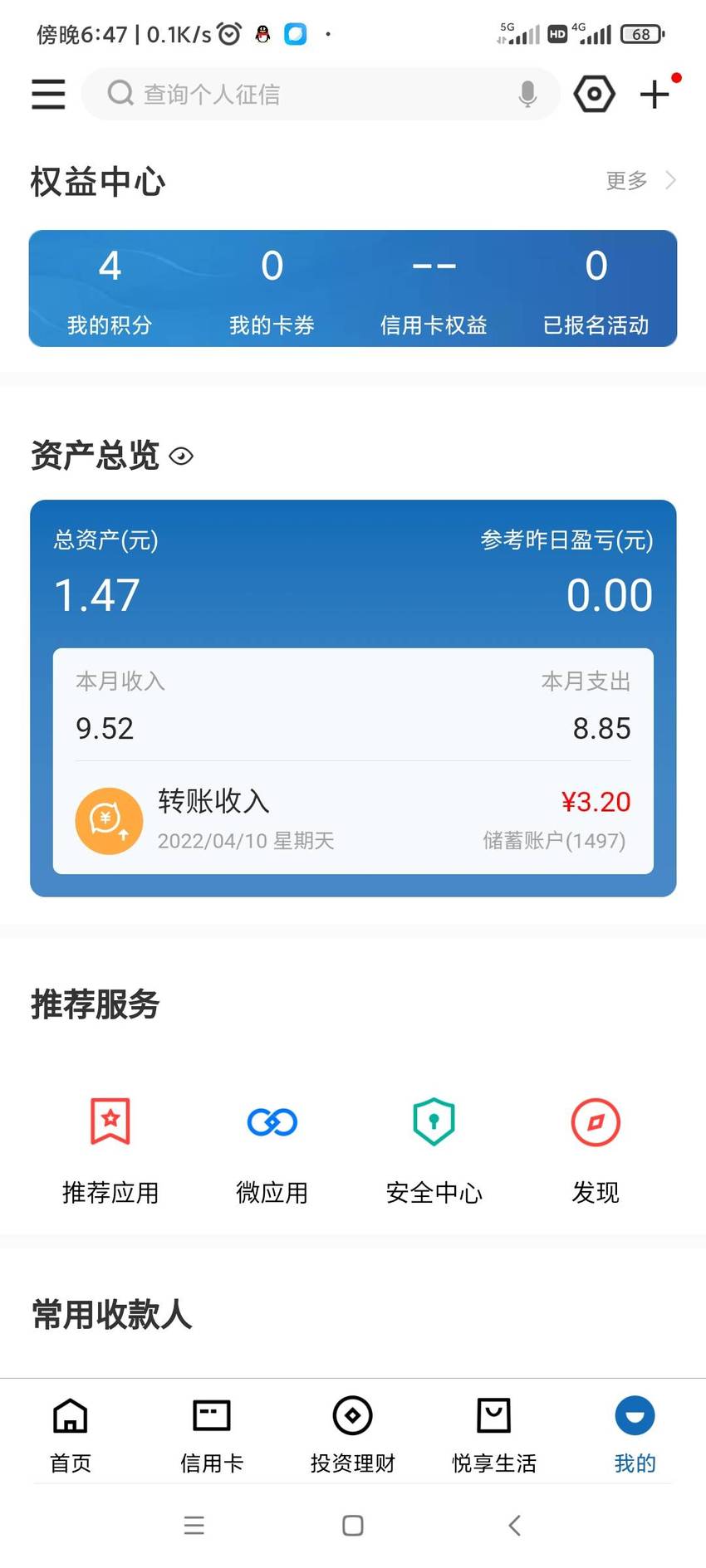Open the hexagon settings icon

click(595, 94)
